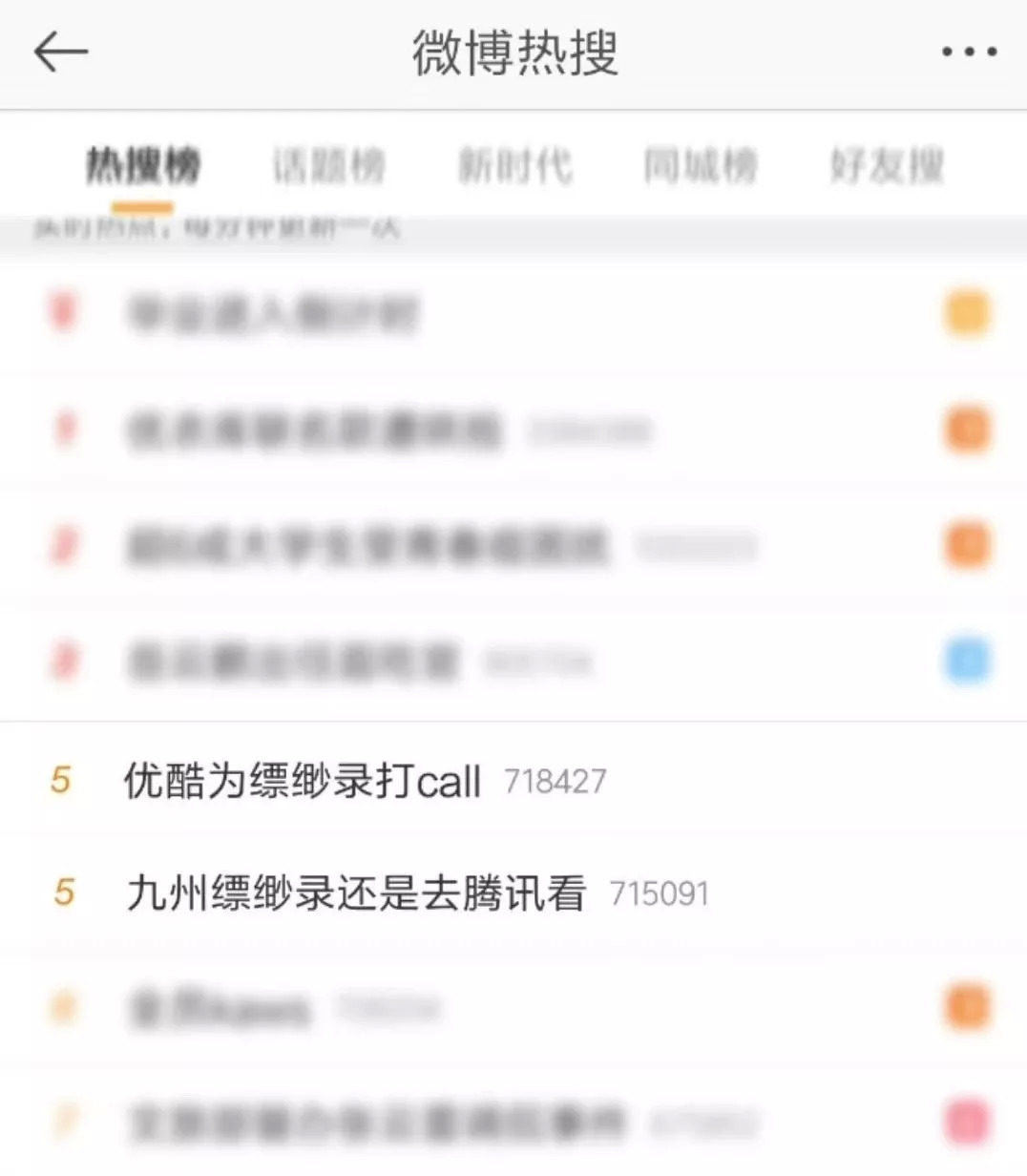Select the 热搜榜 tab

pos(143,166)
